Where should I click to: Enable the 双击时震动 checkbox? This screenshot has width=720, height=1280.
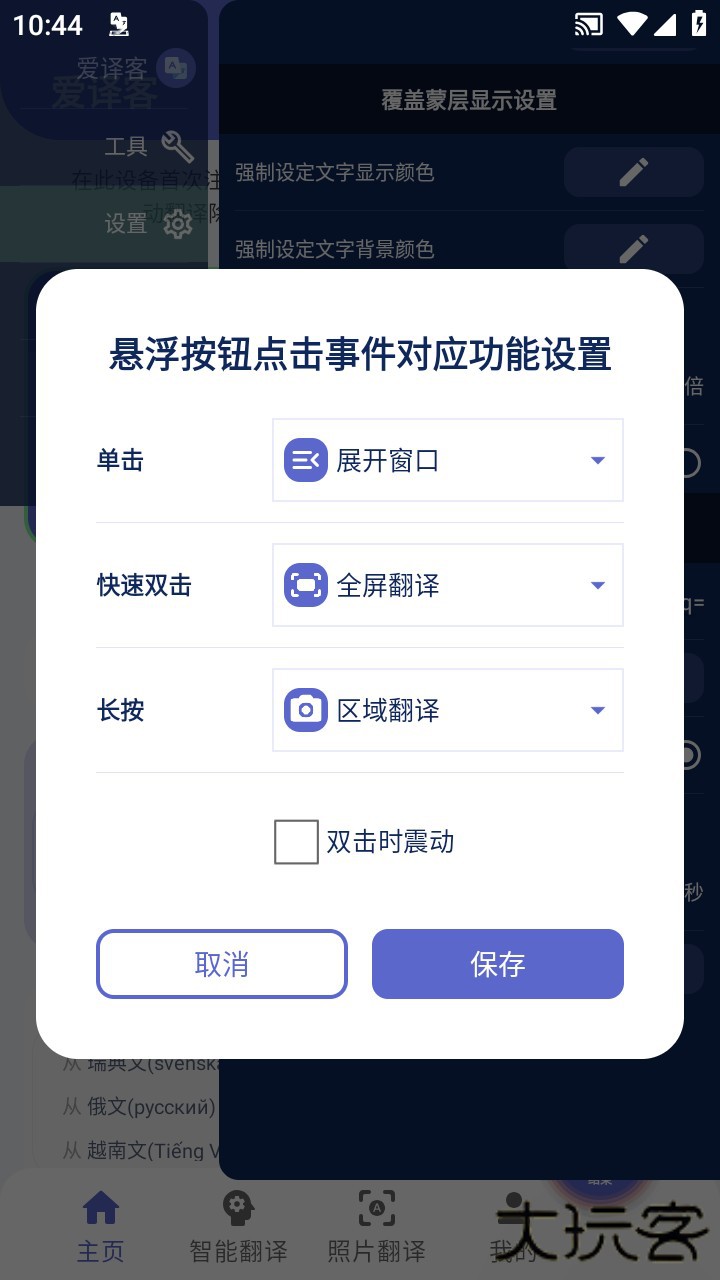(297, 842)
